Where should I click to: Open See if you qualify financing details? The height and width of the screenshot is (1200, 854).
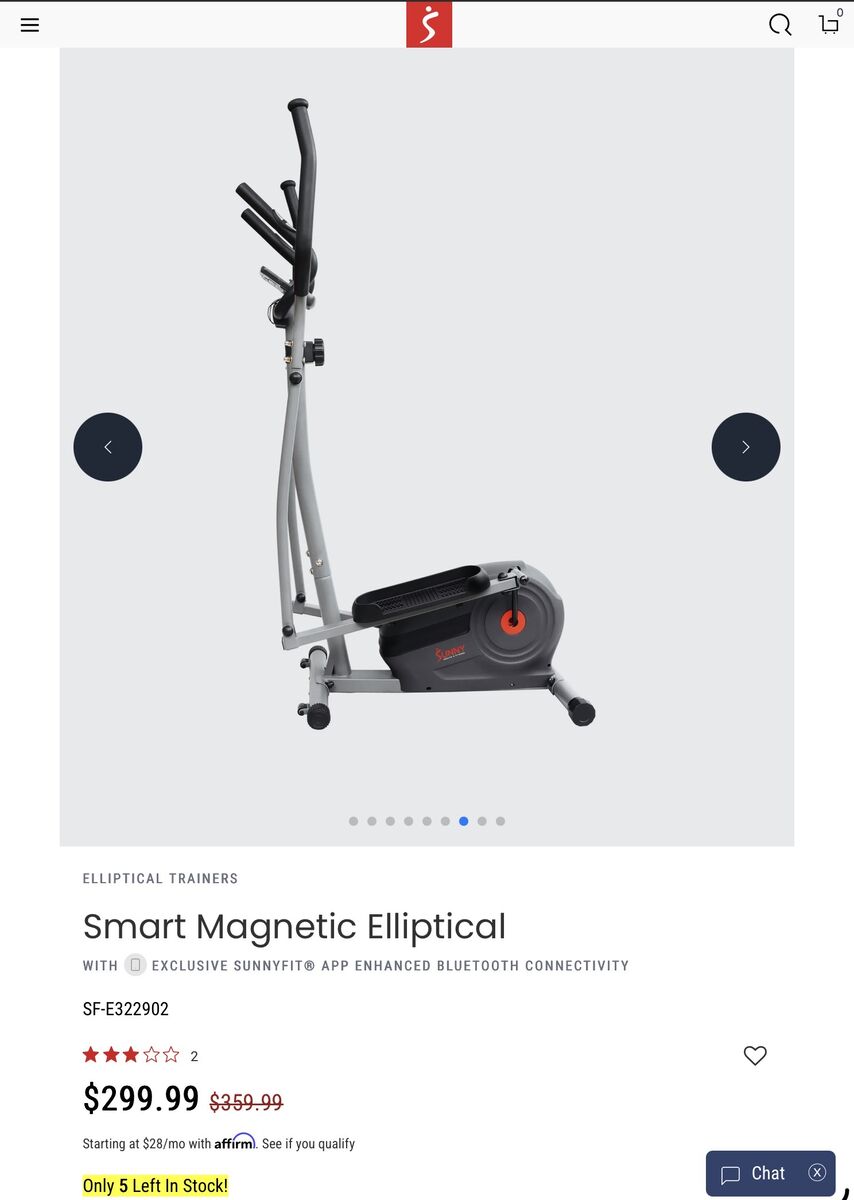307,1143
